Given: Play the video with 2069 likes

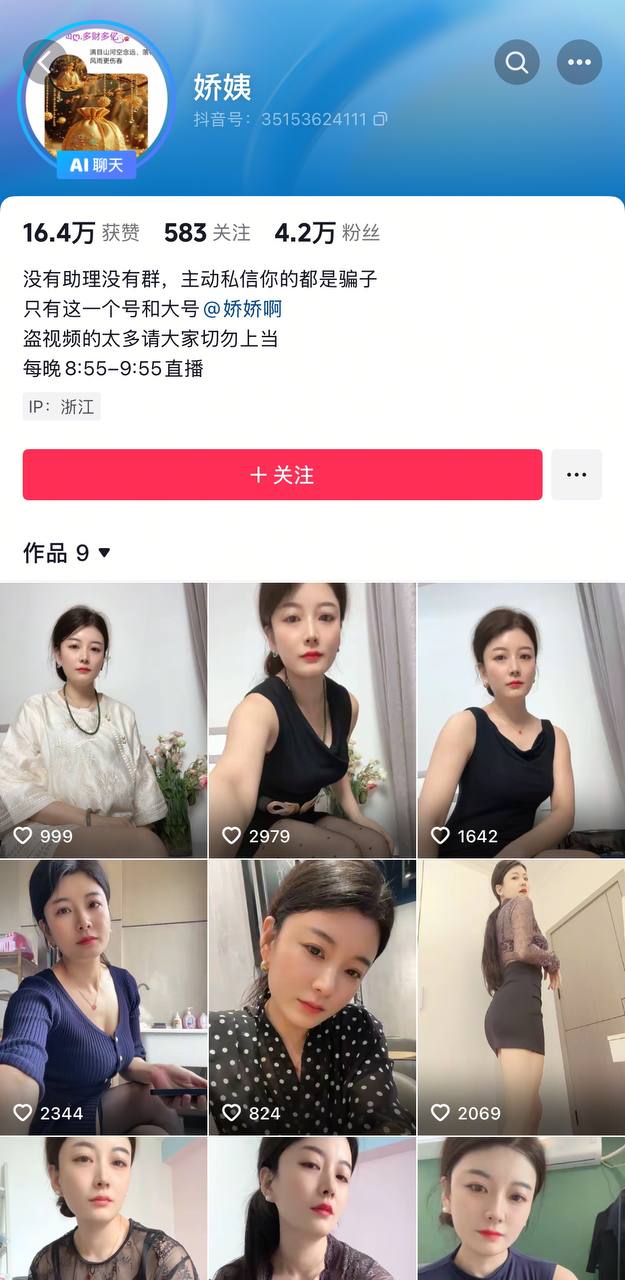Looking at the screenshot, I should [x=521, y=997].
